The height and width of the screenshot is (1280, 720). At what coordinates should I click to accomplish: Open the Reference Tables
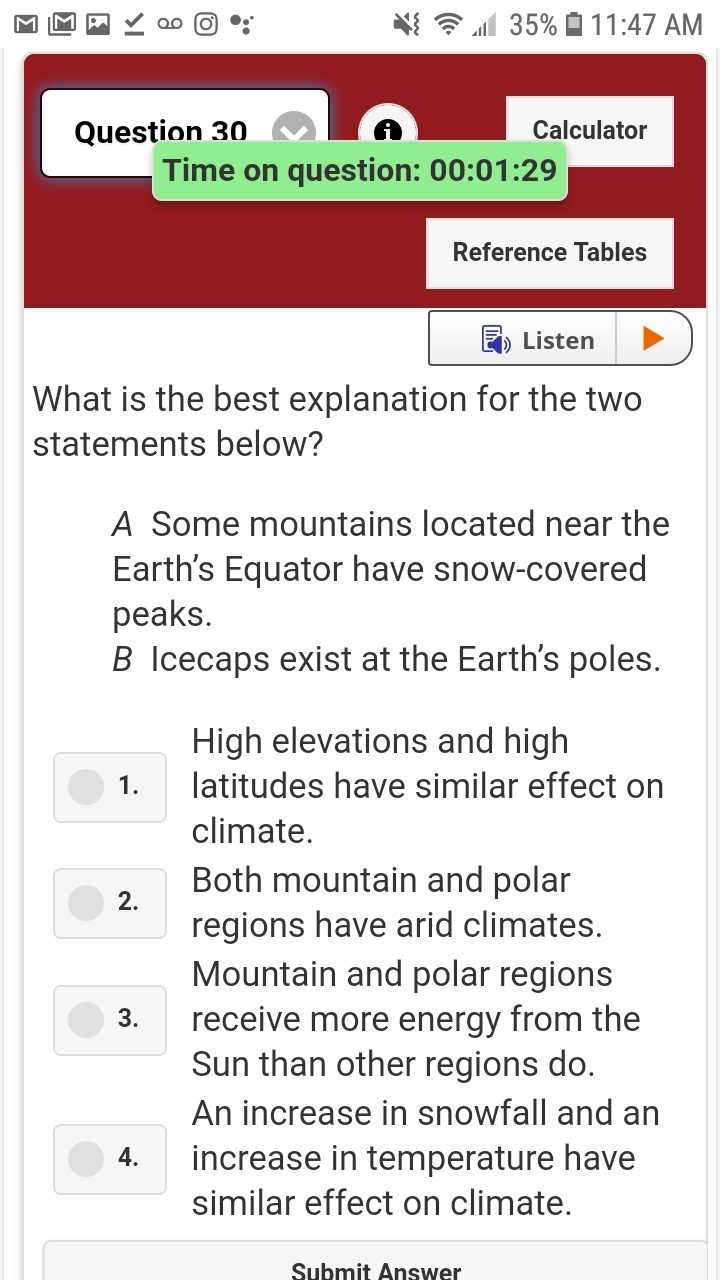point(549,253)
